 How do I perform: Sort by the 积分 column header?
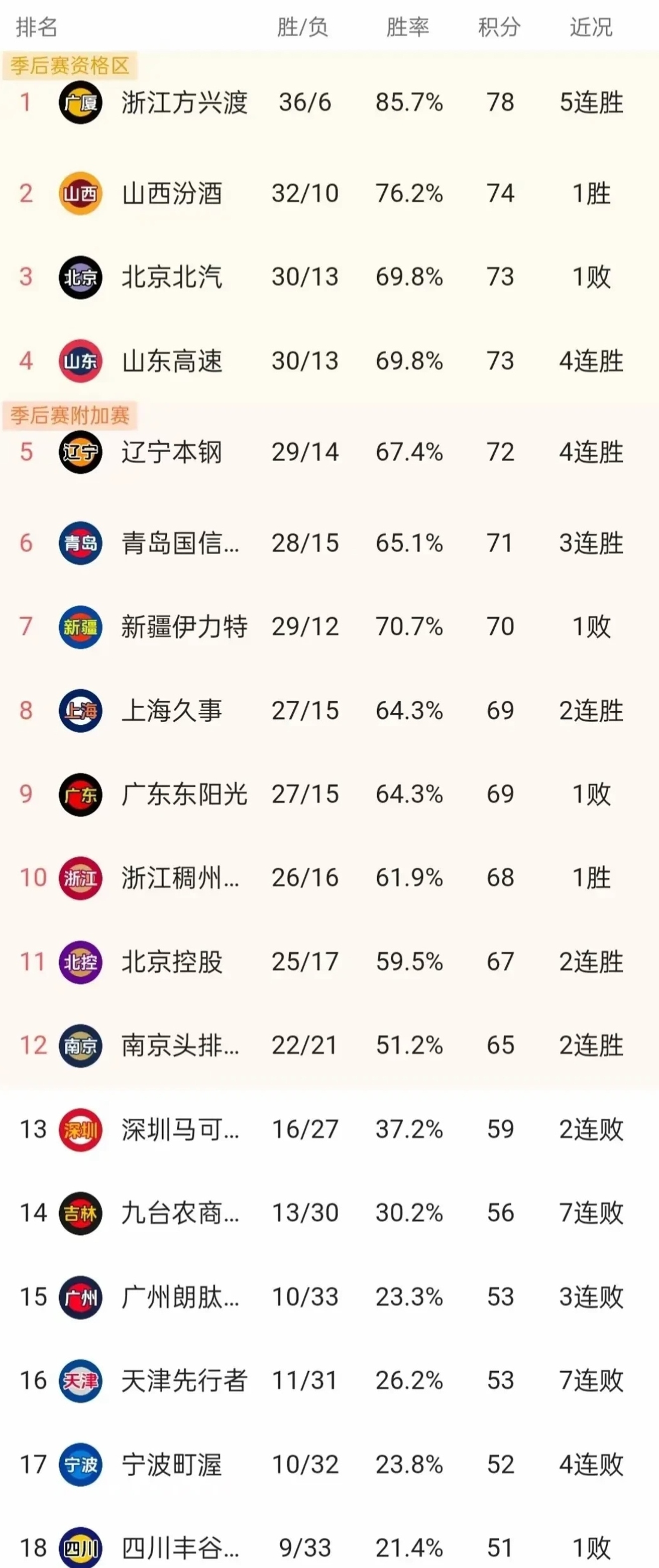[x=499, y=27]
